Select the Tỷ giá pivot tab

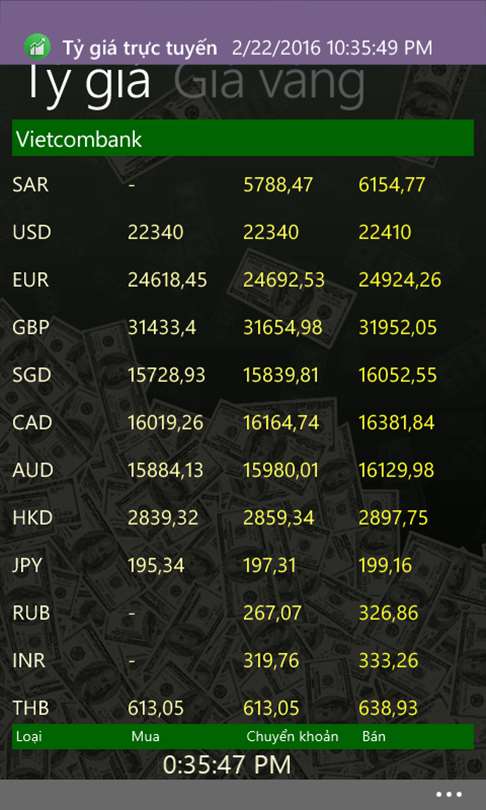click(x=89, y=85)
